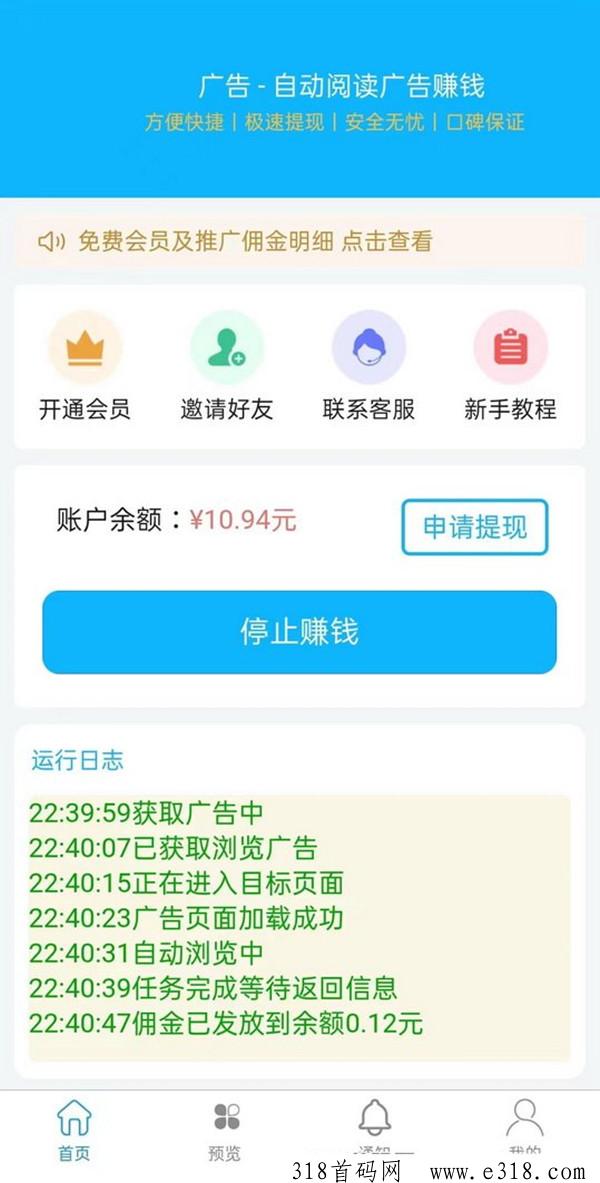
Task: Tap 邀请好友 to invite friends
Action: pyautogui.click(x=226, y=367)
